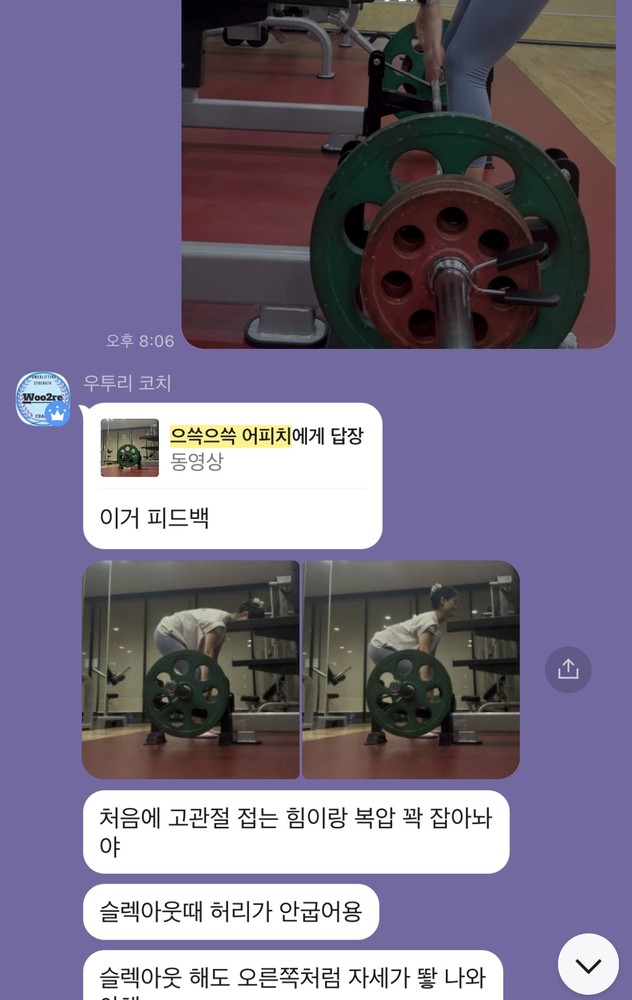Jump to the latest messages

pyautogui.click(x=587, y=964)
